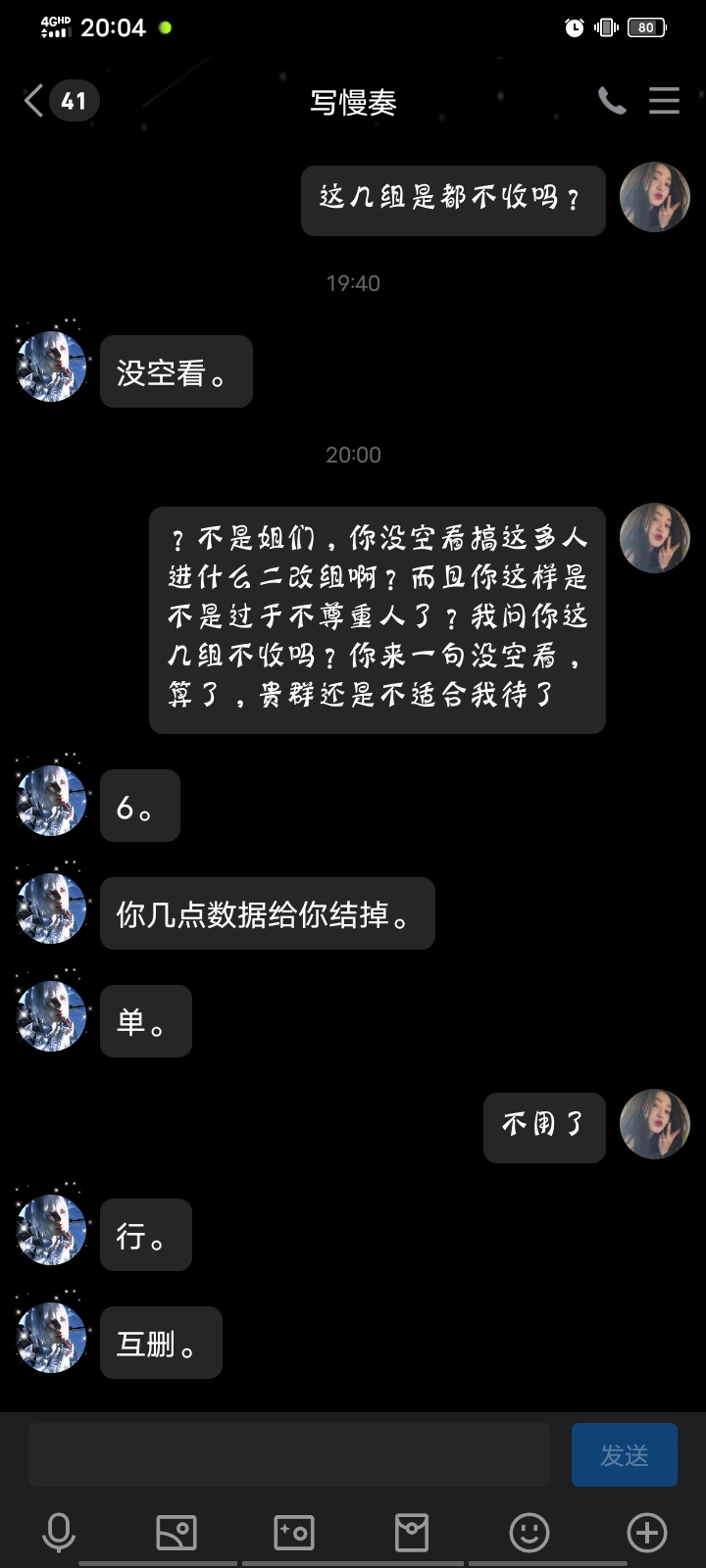Open the camera capture icon

click(294, 1533)
